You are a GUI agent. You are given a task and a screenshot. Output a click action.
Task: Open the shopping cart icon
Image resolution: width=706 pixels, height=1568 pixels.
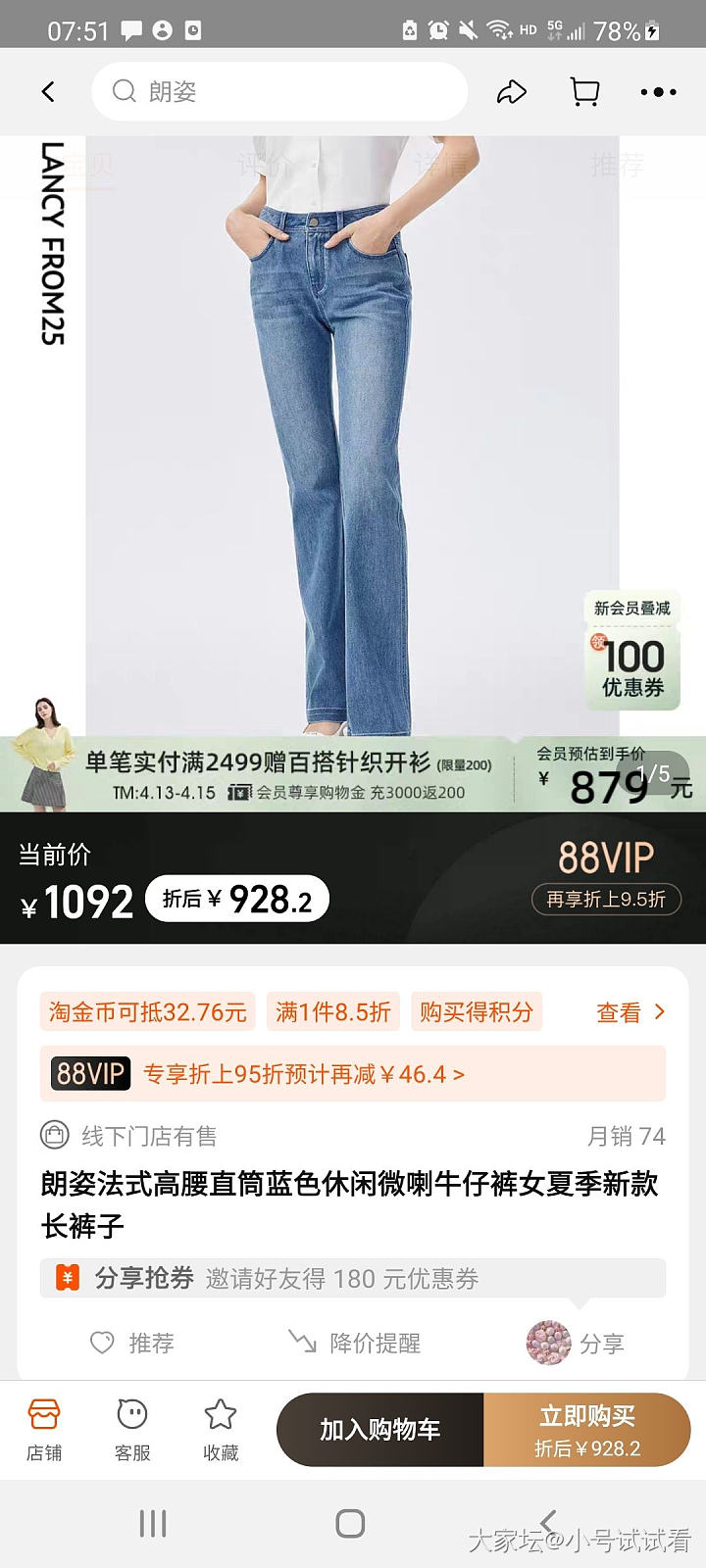click(x=584, y=92)
